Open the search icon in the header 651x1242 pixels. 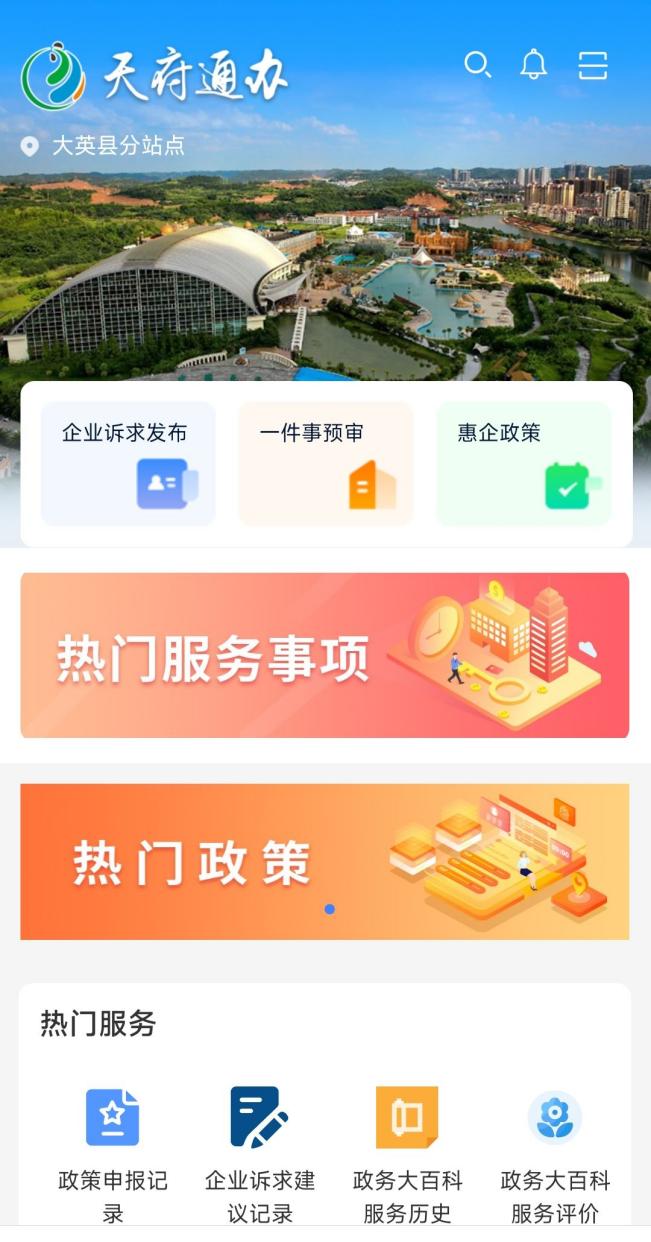click(x=478, y=65)
